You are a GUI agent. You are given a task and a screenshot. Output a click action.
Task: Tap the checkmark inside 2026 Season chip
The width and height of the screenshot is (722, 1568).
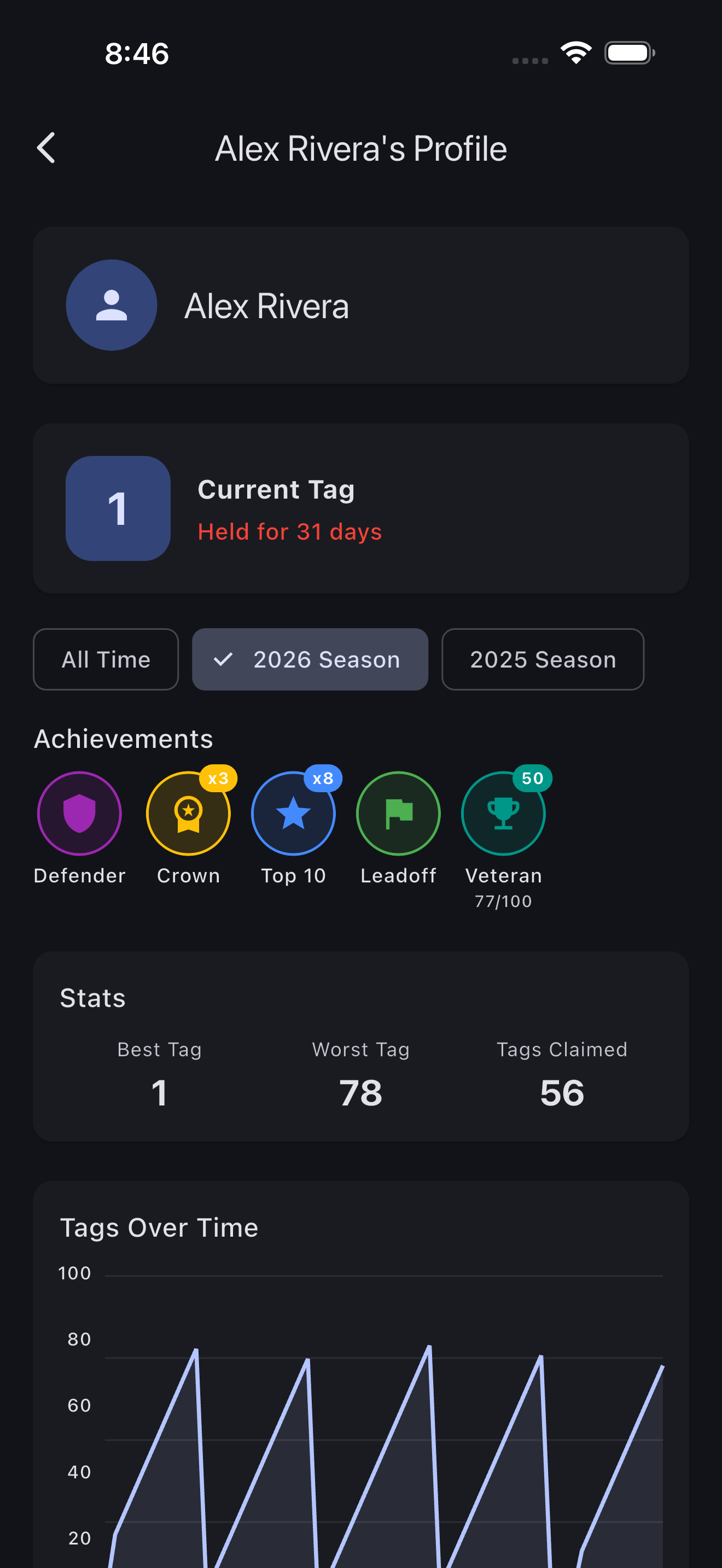[x=225, y=659]
